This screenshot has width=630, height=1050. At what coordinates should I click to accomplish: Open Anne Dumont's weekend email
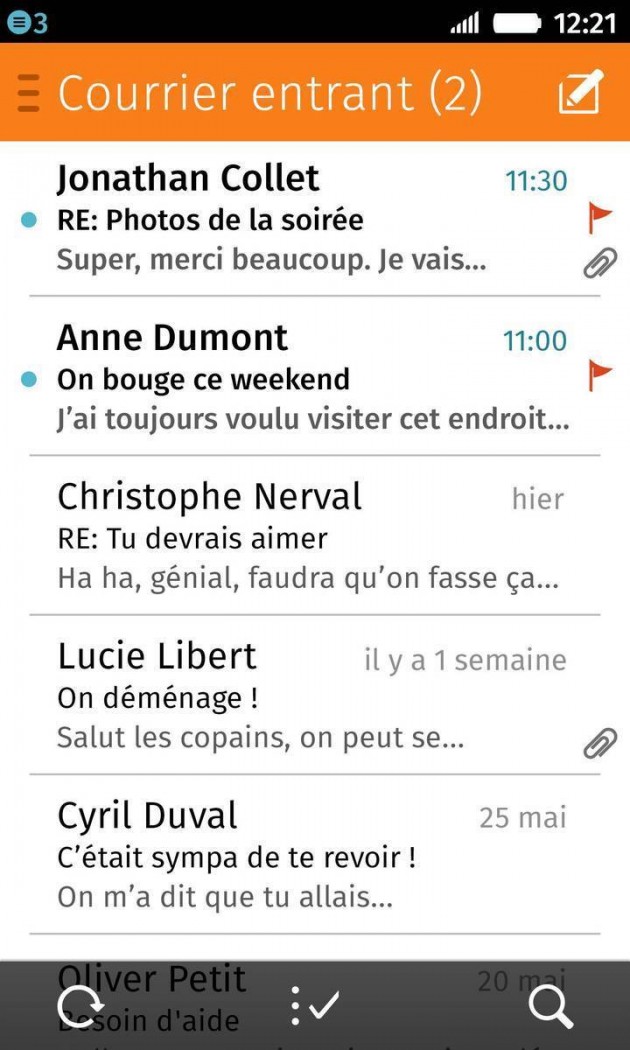[x=315, y=376]
